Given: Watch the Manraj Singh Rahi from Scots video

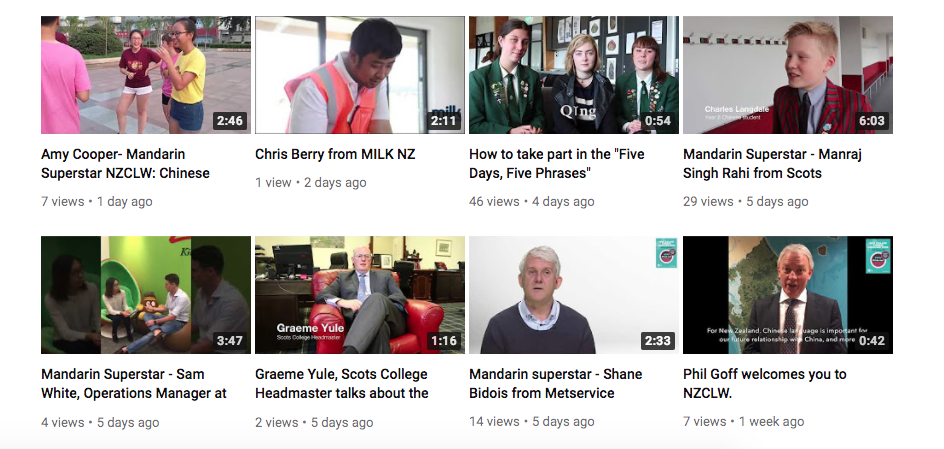Looking at the screenshot, I should click(x=787, y=75).
